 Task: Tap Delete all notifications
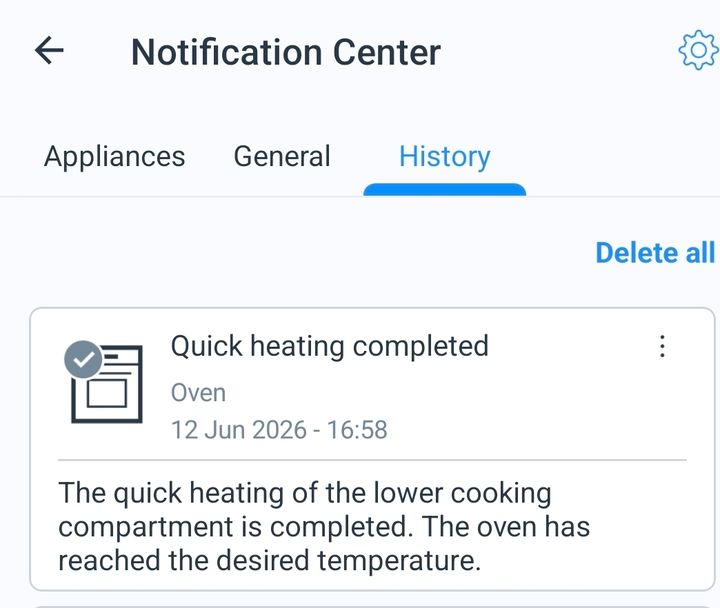pos(655,253)
